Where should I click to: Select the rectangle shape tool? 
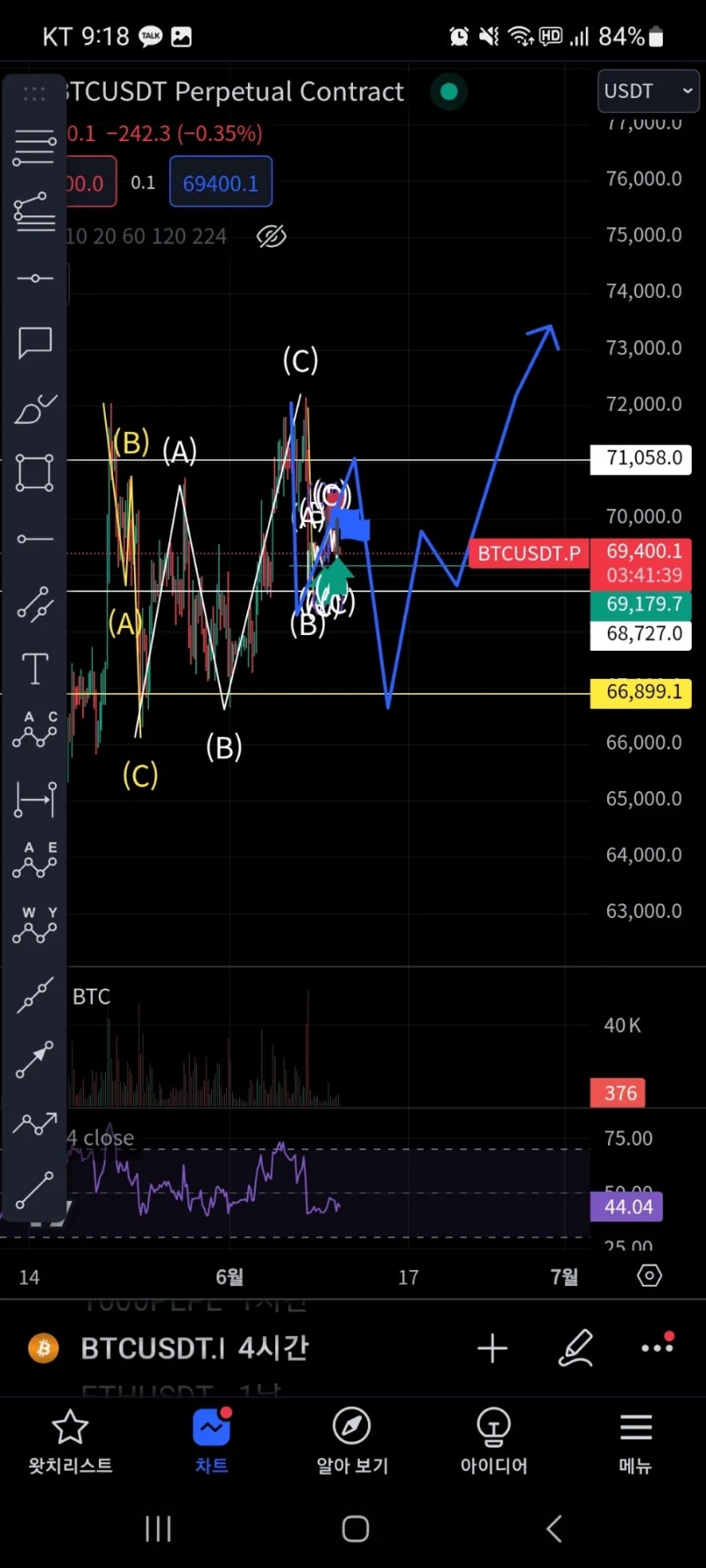point(34,473)
